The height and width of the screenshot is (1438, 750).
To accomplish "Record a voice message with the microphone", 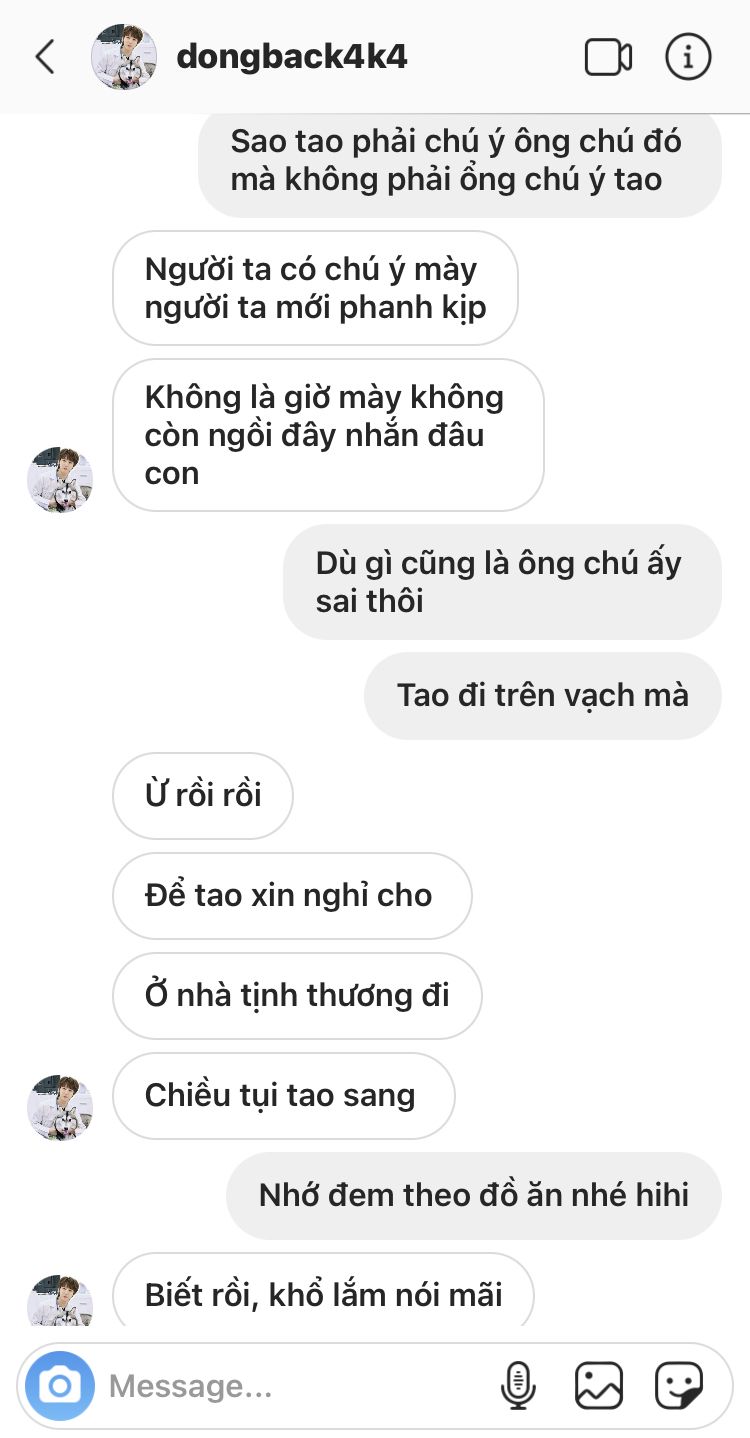I will coord(518,1386).
